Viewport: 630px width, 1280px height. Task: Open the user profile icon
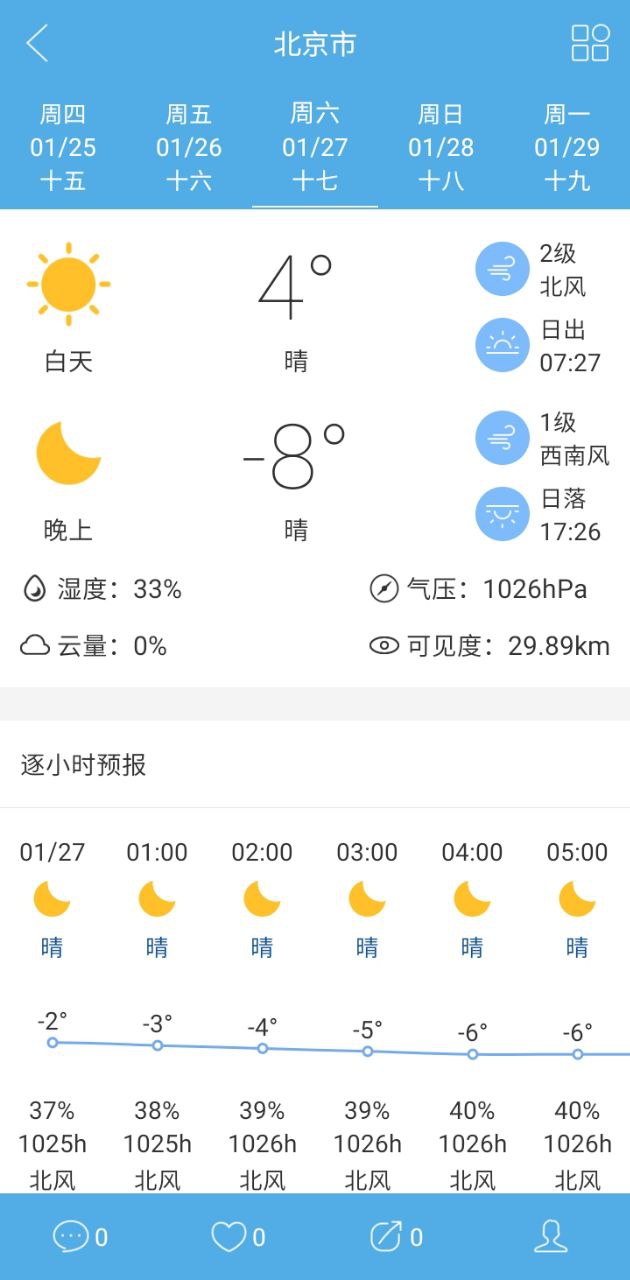click(550, 1237)
